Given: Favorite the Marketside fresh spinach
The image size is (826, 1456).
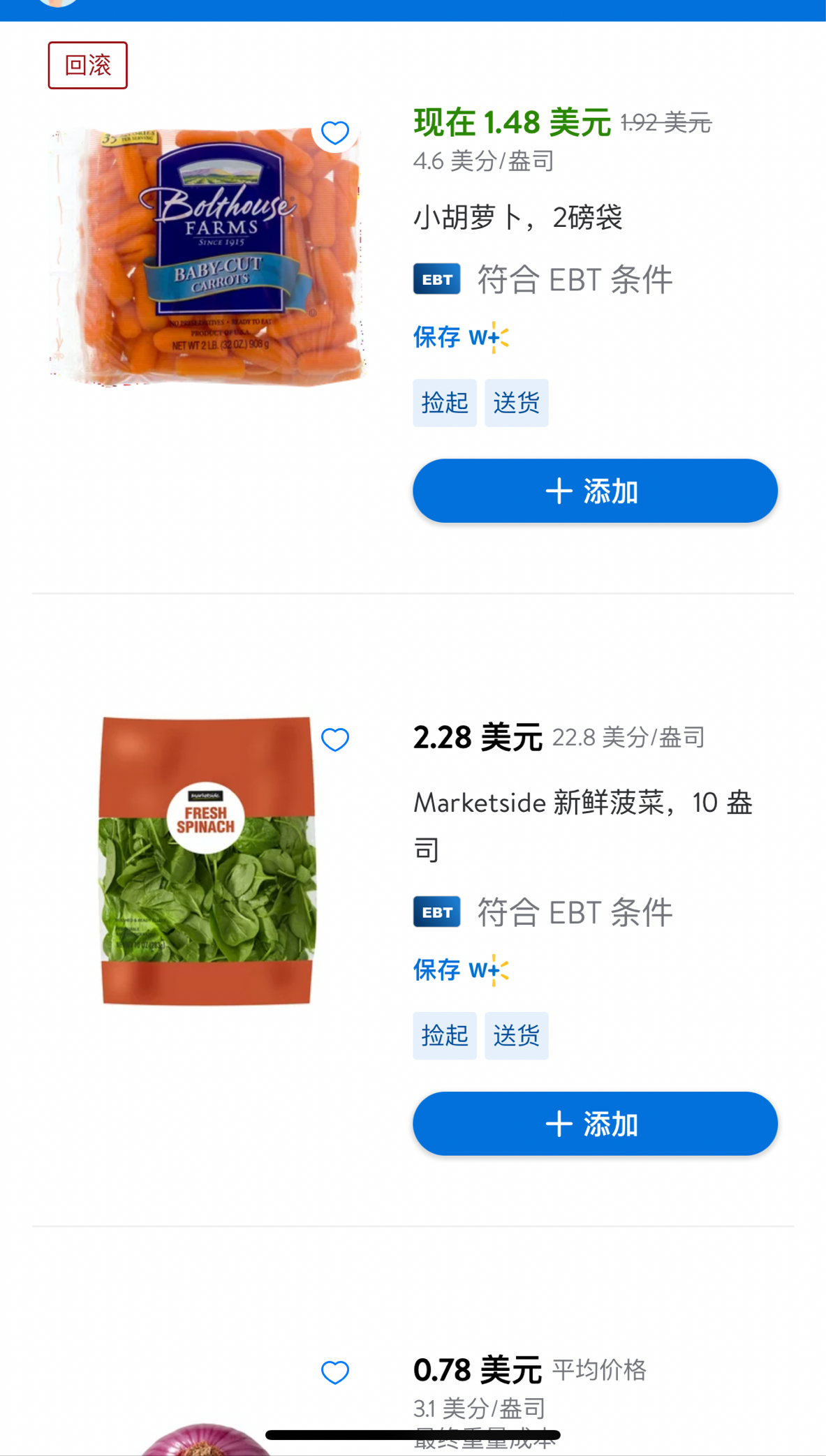Looking at the screenshot, I should (x=335, y=739).
